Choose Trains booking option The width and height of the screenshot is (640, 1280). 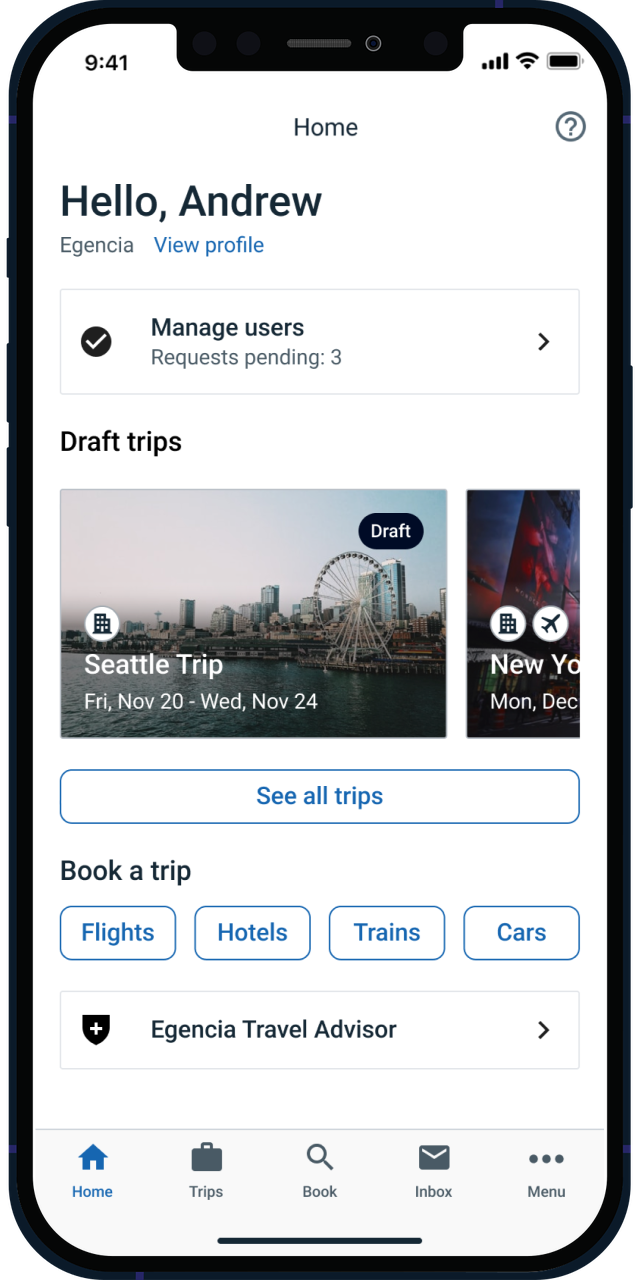[387, 933]
